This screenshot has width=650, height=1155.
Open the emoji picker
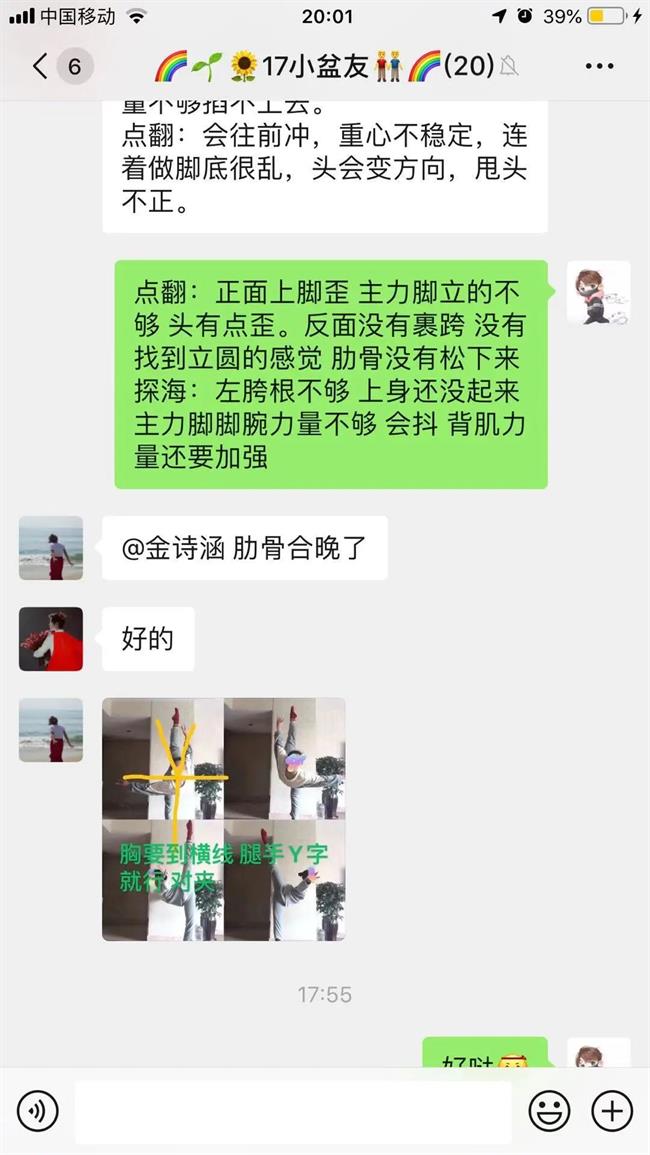coord(549,1110)
